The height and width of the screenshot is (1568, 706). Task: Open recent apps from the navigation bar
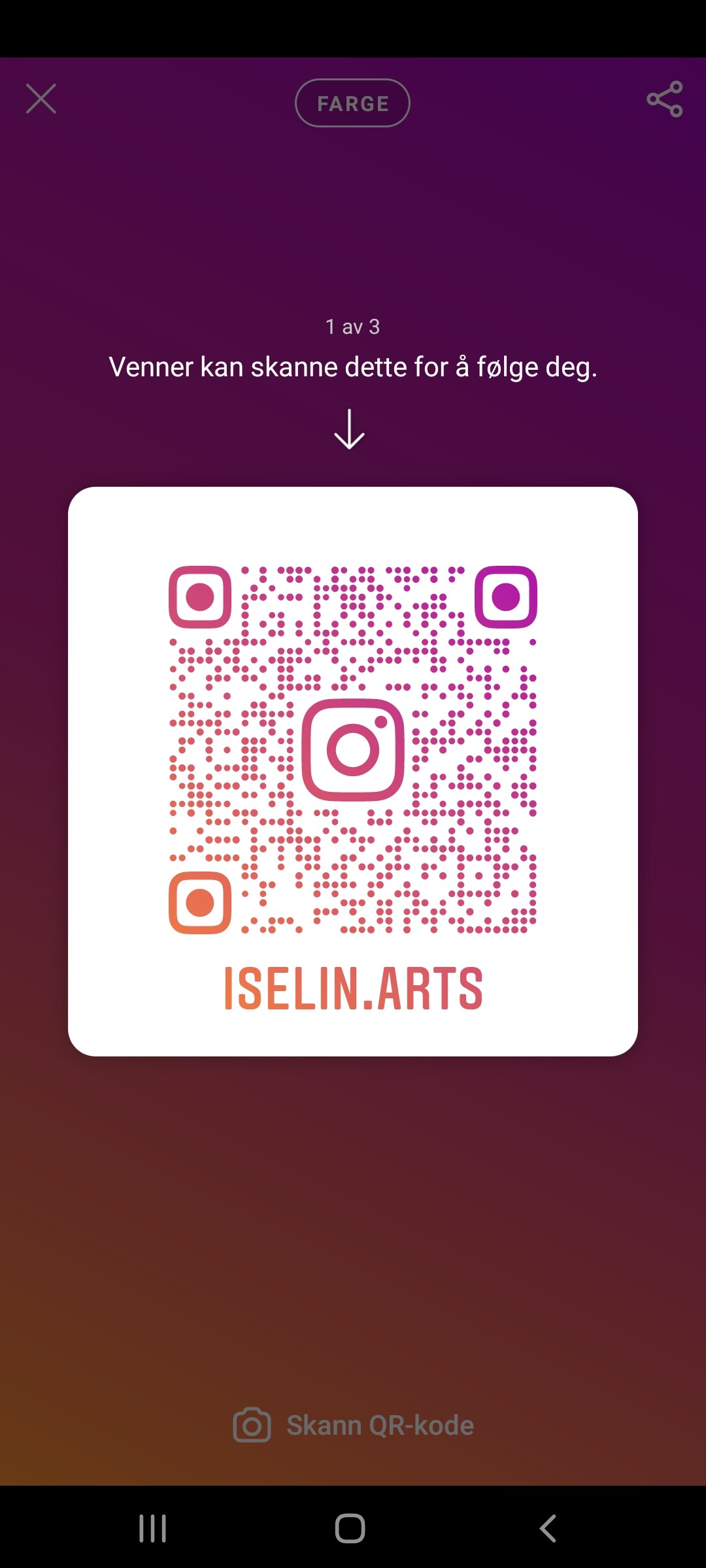point(153,1528)
